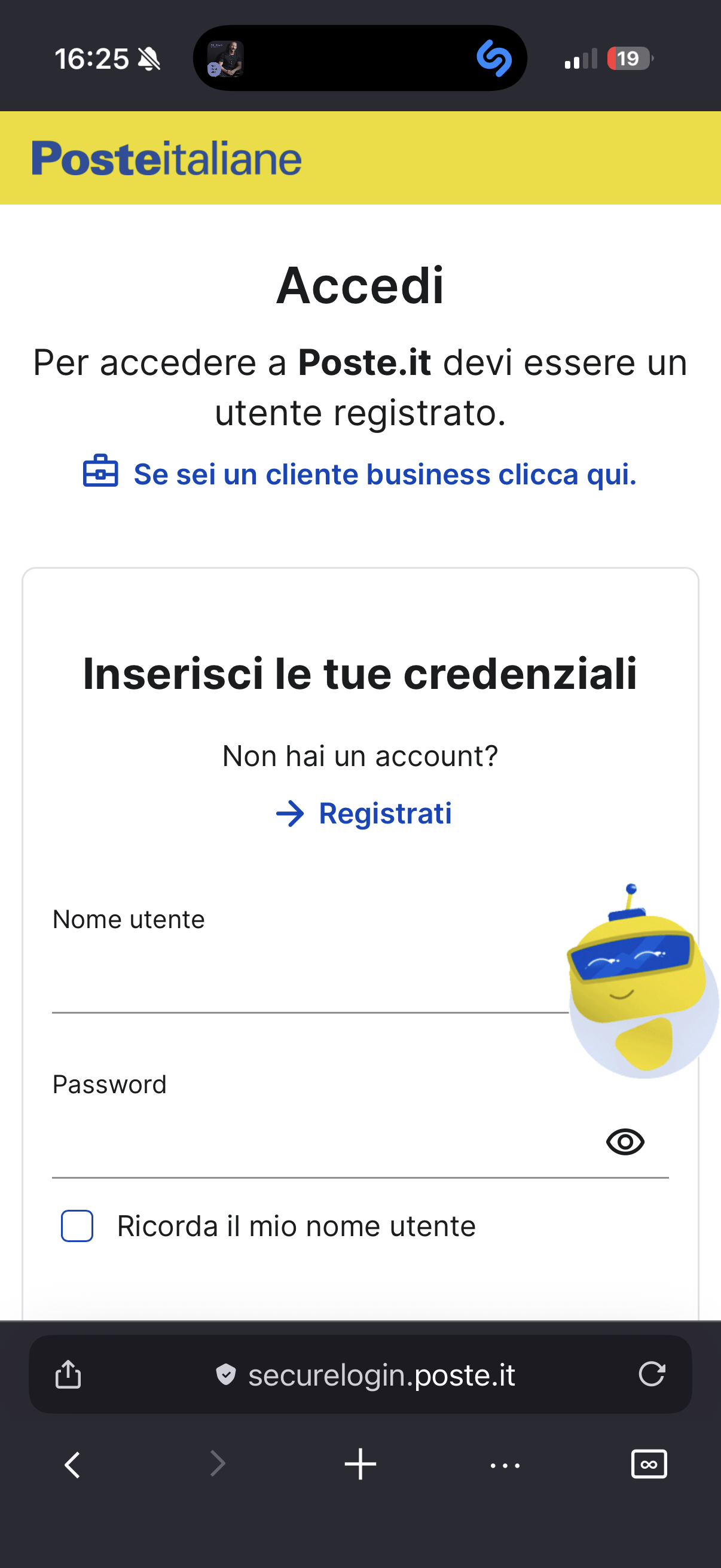Viewport: 721px width, 1568px height.
Task: Show password with the eye icon
Action: [x=625, y=1142]
